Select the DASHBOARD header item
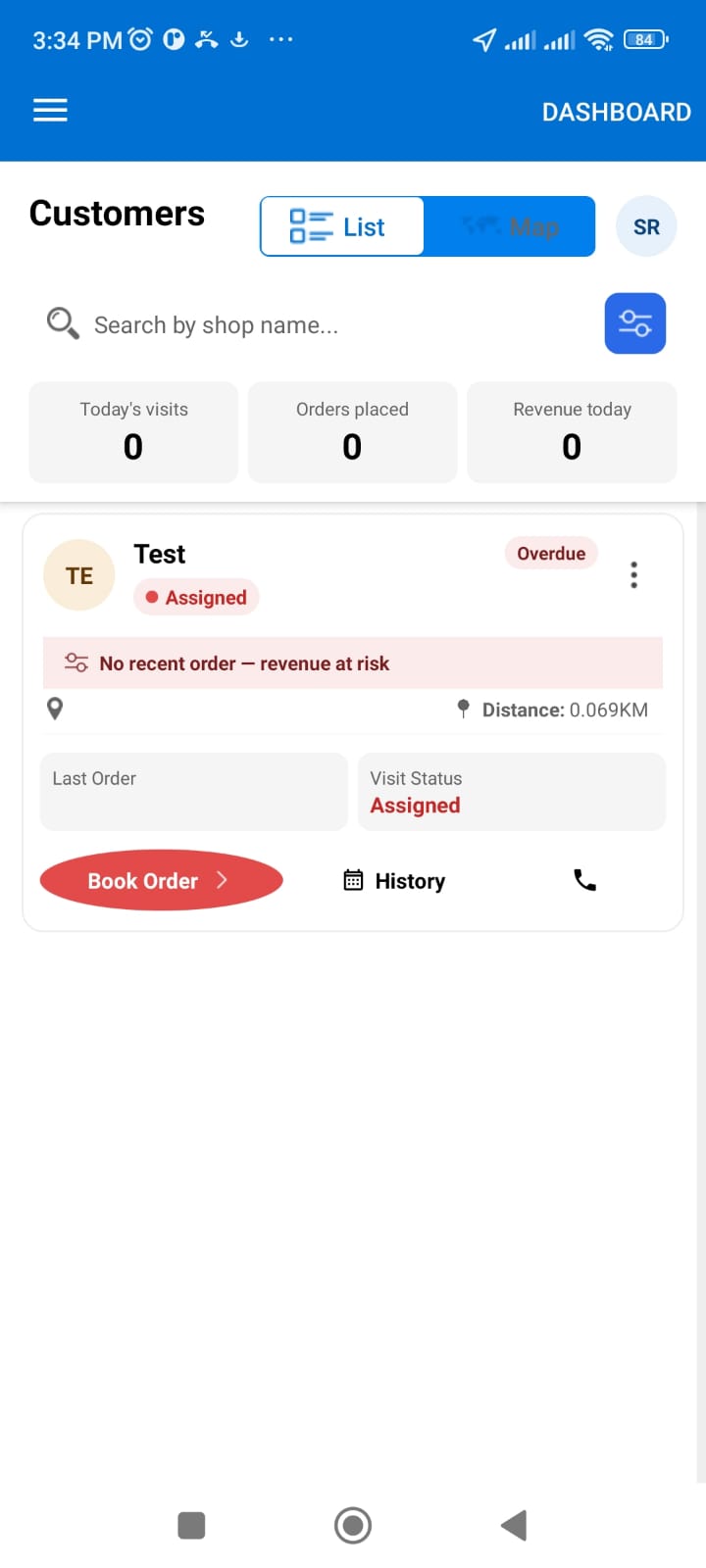 click(617, 111)
